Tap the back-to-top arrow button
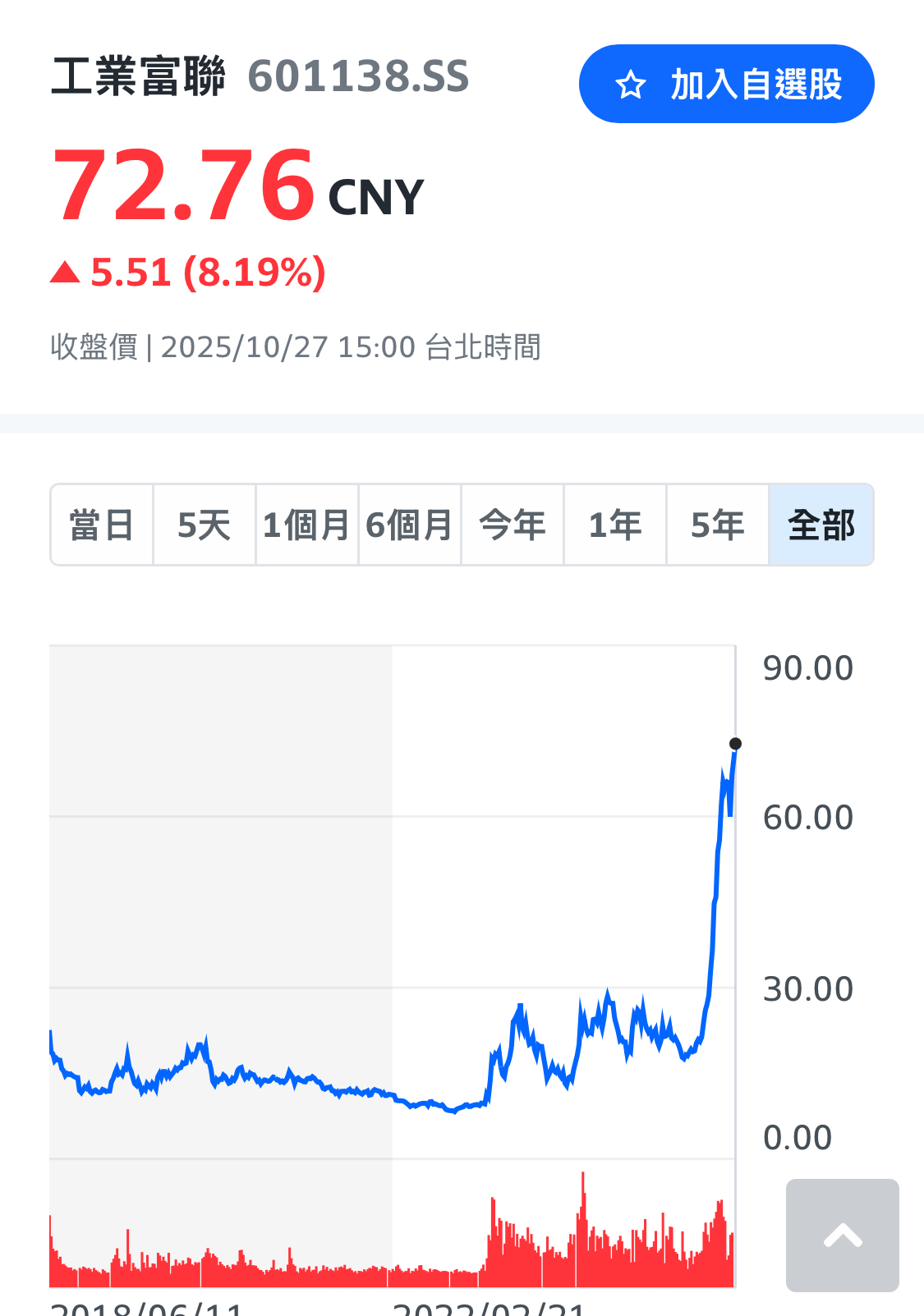This screenshot has height=1316, width=924. [842, 1235]
